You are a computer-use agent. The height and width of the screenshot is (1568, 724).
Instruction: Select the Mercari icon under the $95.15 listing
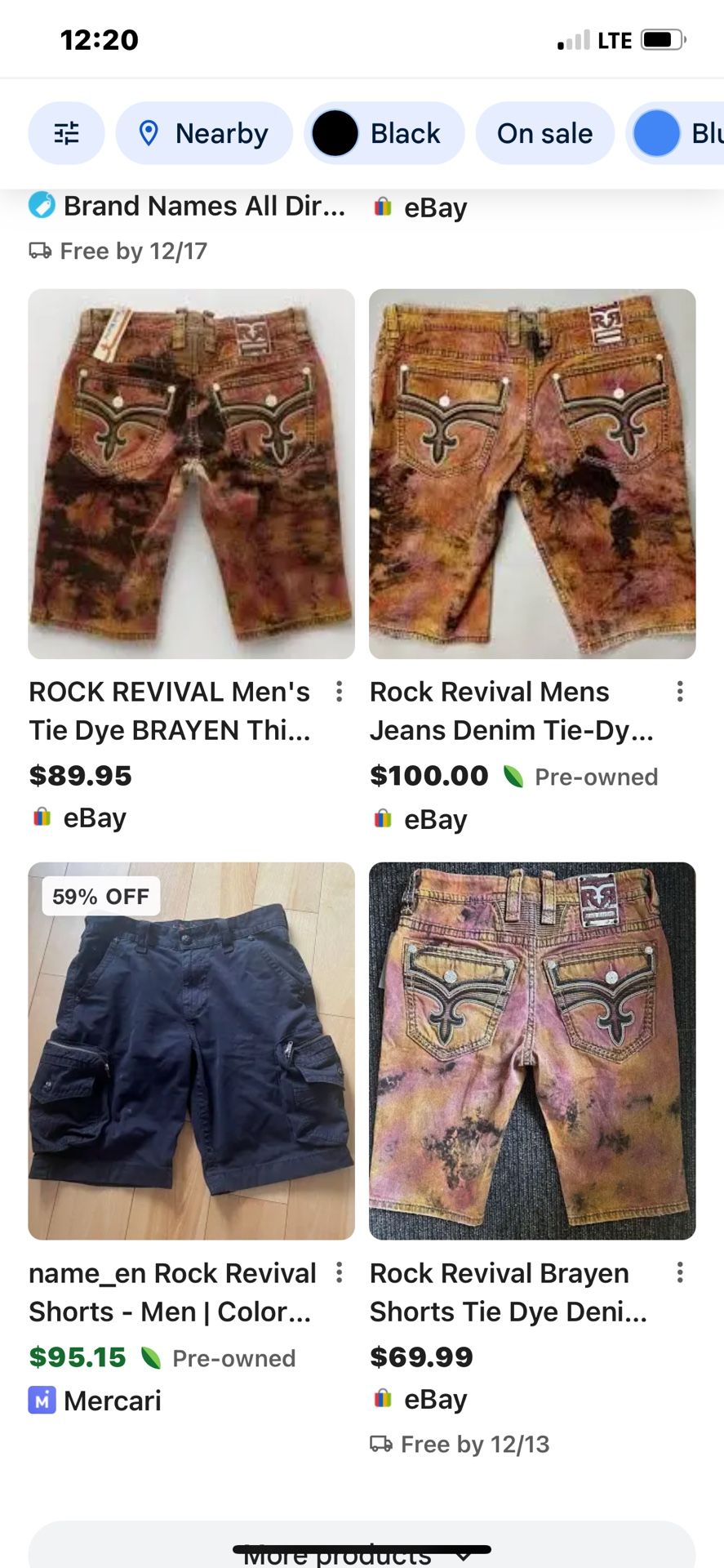pos(42,1400)
